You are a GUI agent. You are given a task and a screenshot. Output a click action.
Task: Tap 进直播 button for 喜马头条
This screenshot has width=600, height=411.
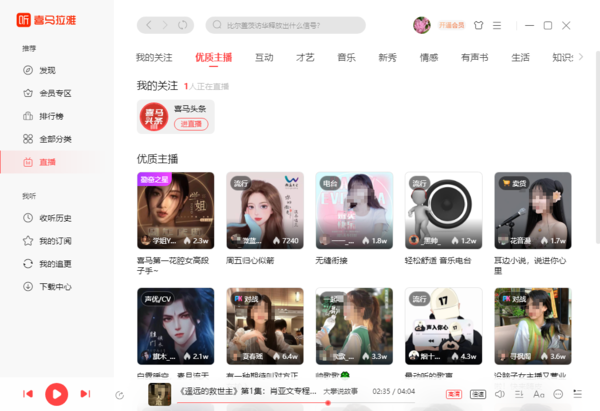pos(191,124)
